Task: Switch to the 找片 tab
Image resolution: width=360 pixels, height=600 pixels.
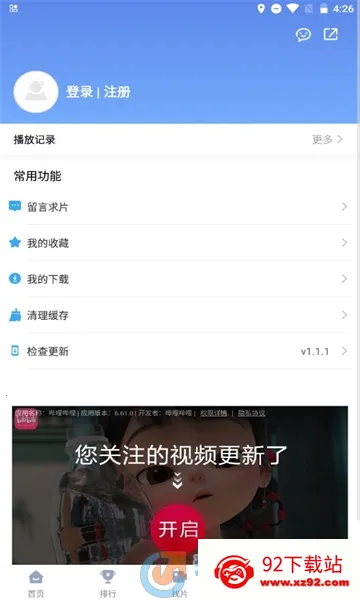Action: [179, 584]
